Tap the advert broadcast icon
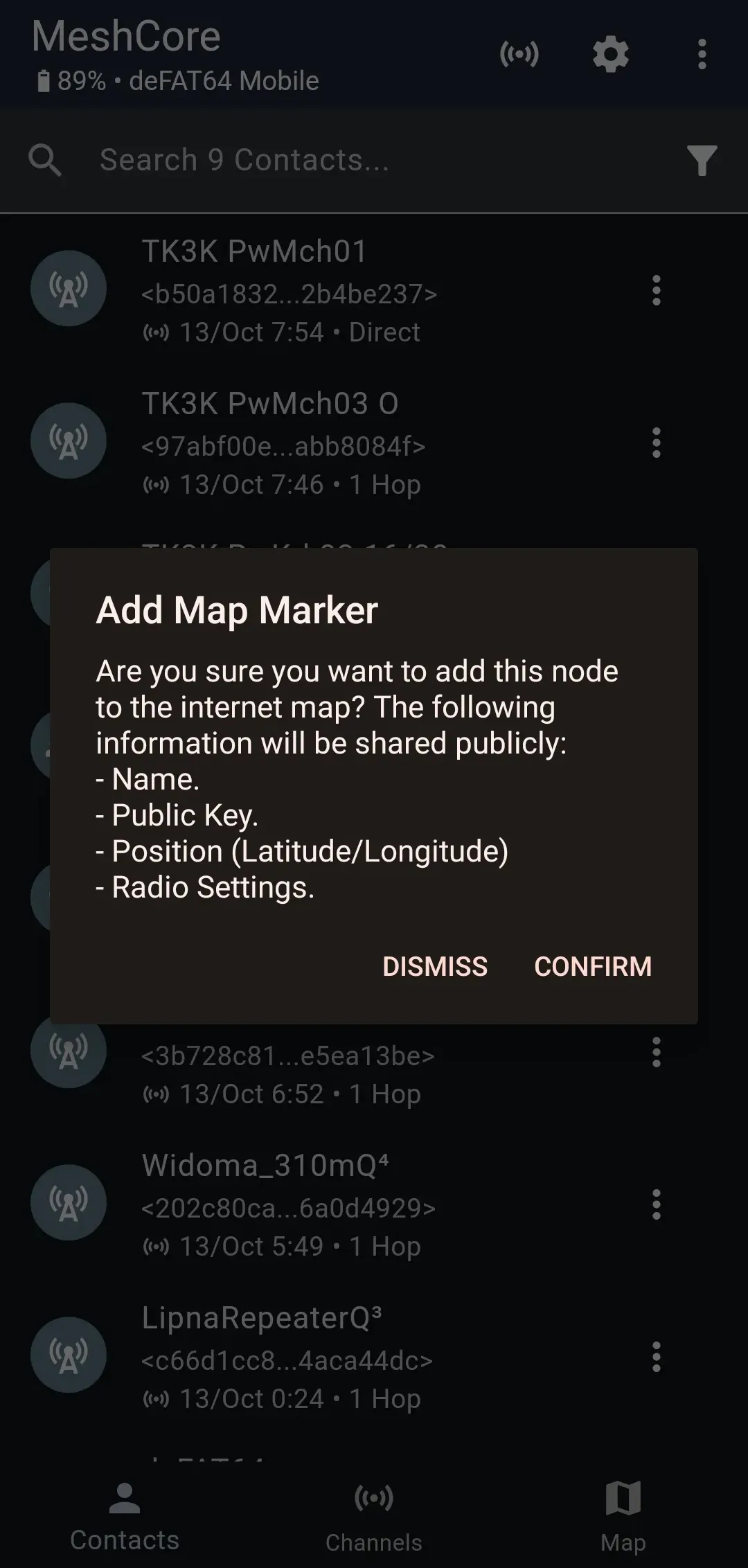The image size is (748, 1568). (519, 55)
